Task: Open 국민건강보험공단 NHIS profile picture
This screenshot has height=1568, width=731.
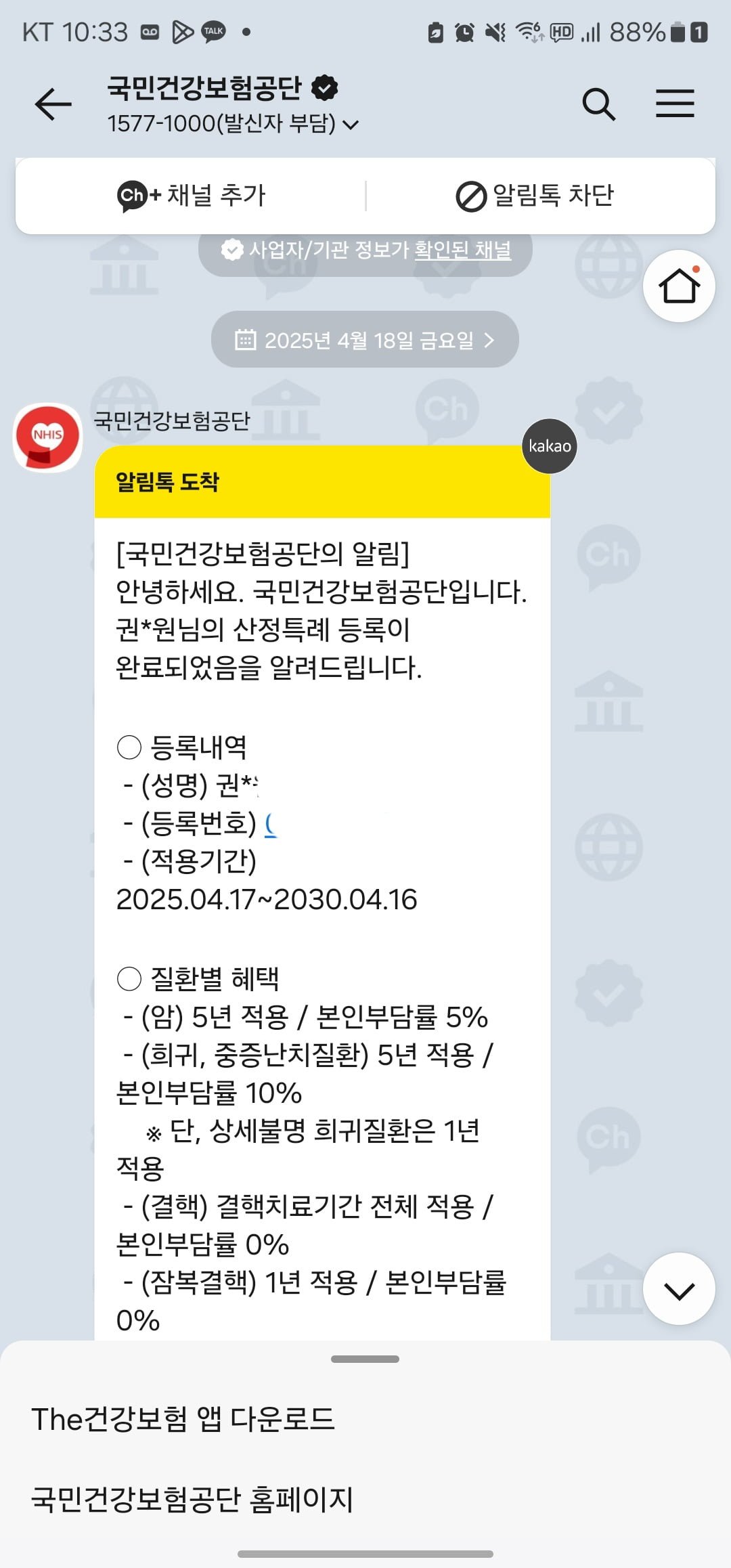Action: pos(47,437)
